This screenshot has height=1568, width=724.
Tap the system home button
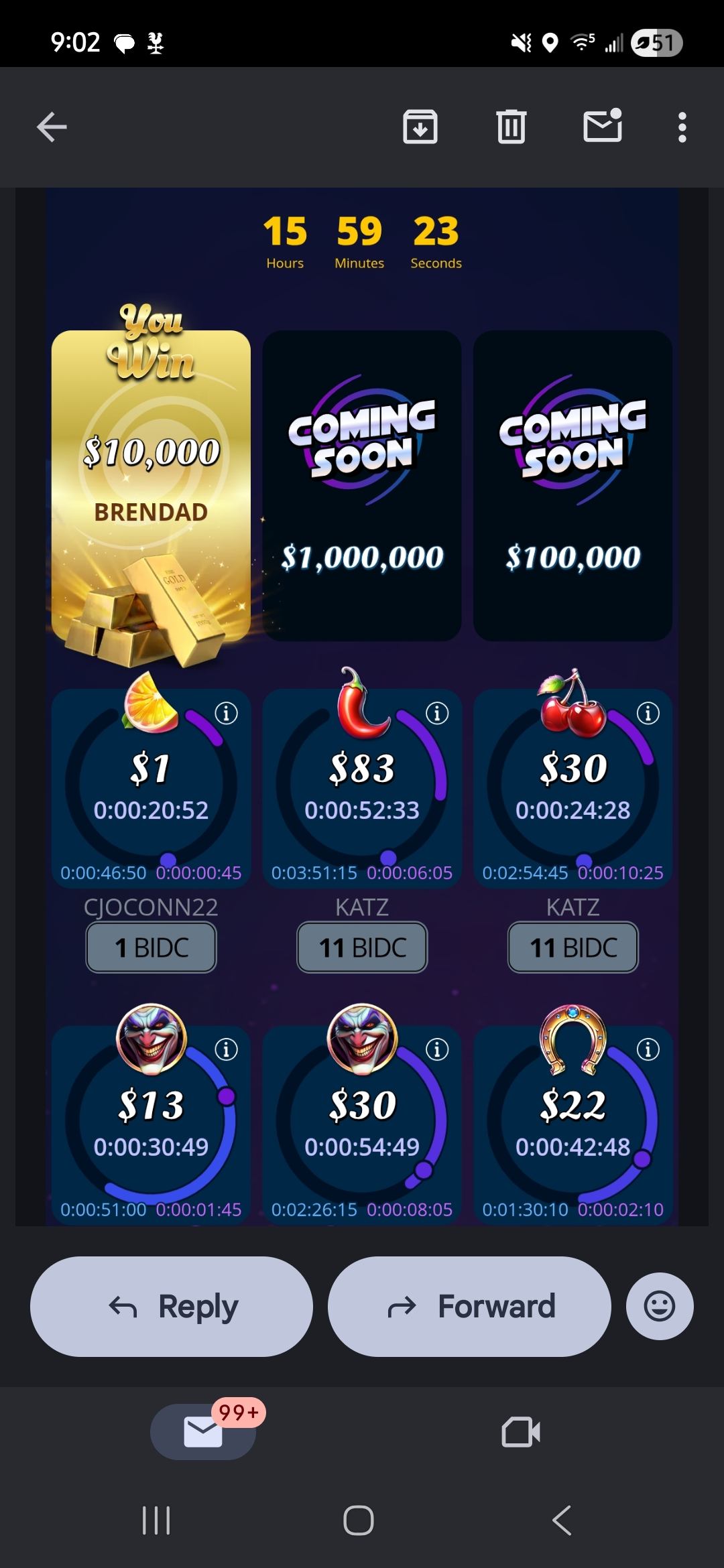(x=359, y=1520)
